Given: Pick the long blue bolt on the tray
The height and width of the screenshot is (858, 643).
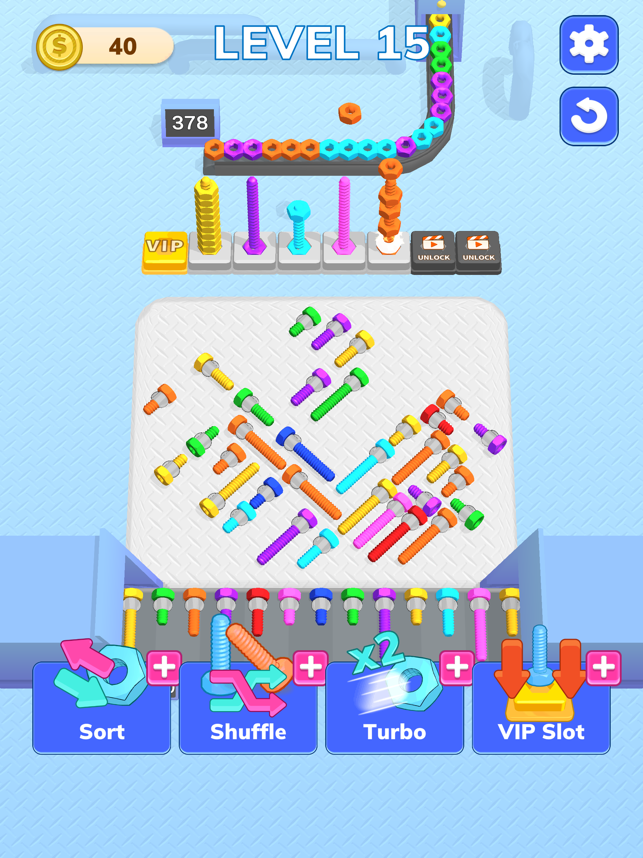Looking at the screenshot, I should [307, 456].
